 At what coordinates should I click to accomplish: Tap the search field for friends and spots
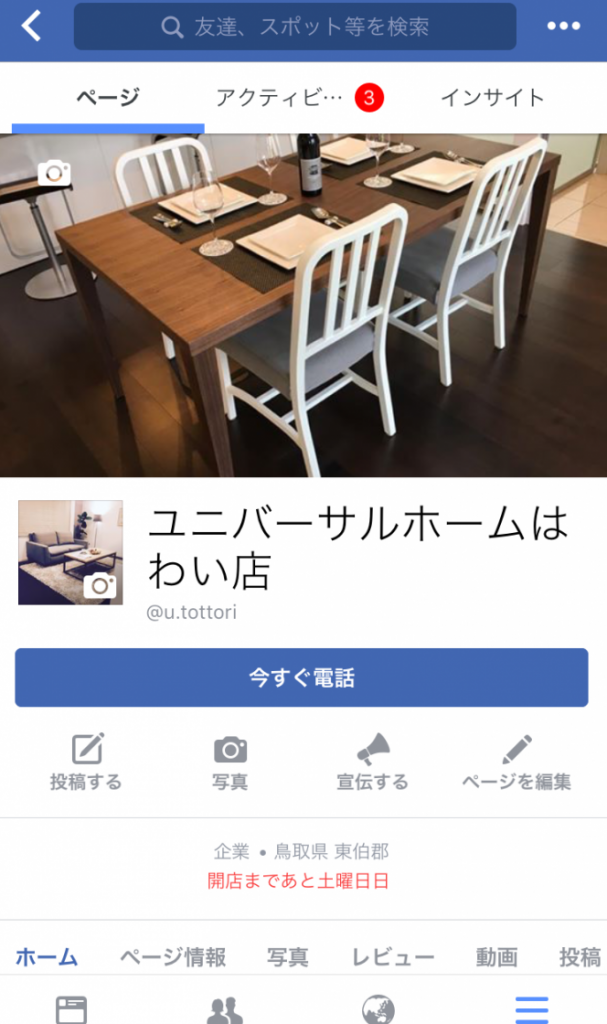point(295,27)
